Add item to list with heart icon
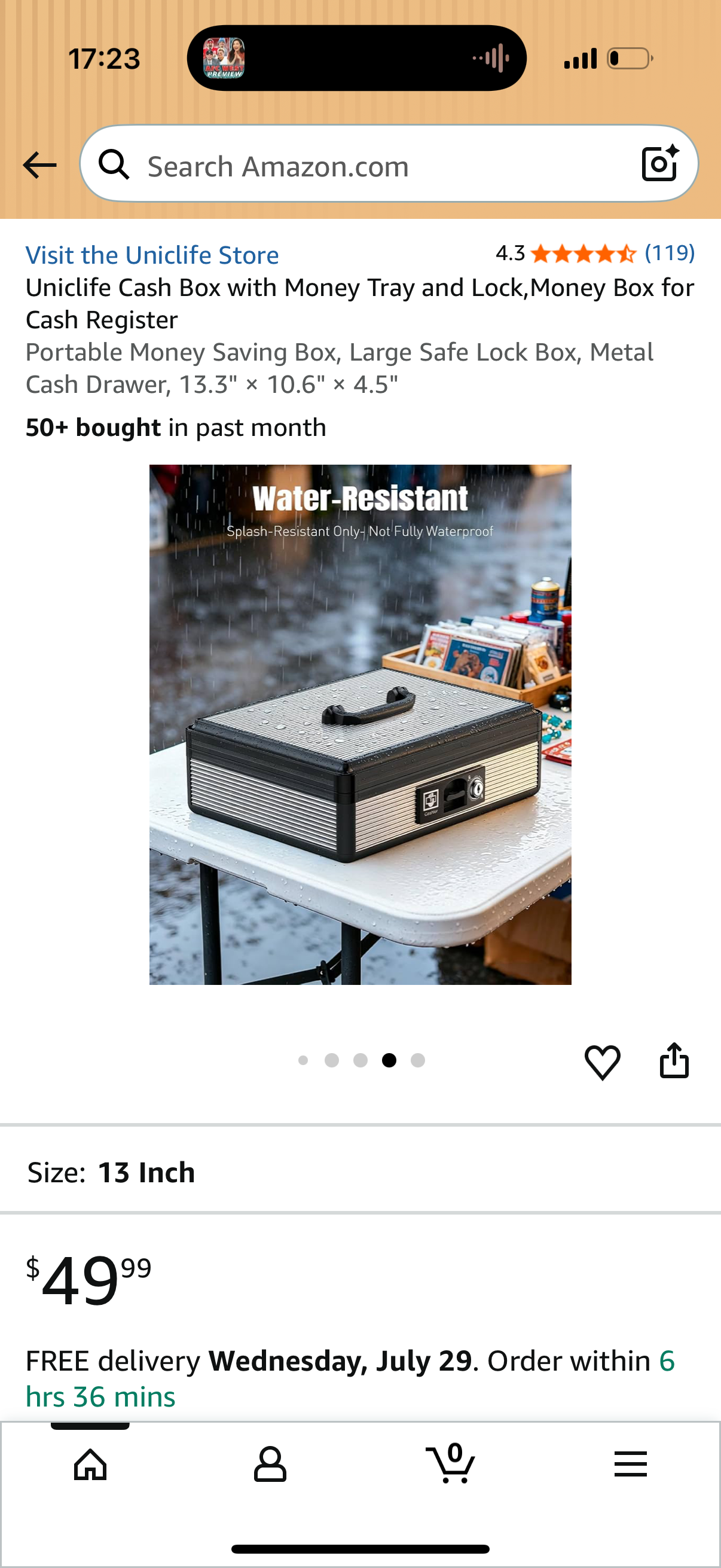Image resolution: width=721 pixels, height=1568 pixels. tap(603, 1061)
